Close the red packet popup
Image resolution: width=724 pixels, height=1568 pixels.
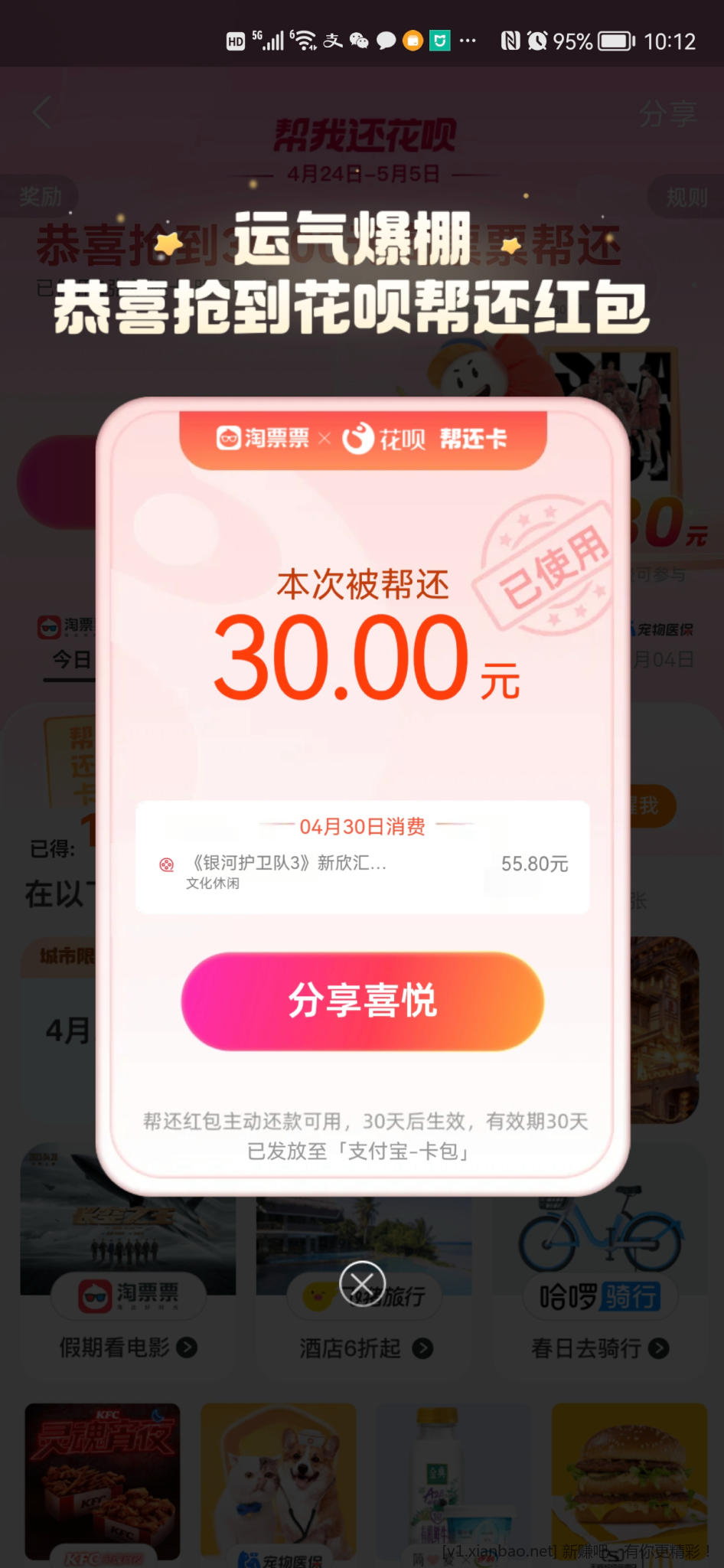pos(362,1283)
